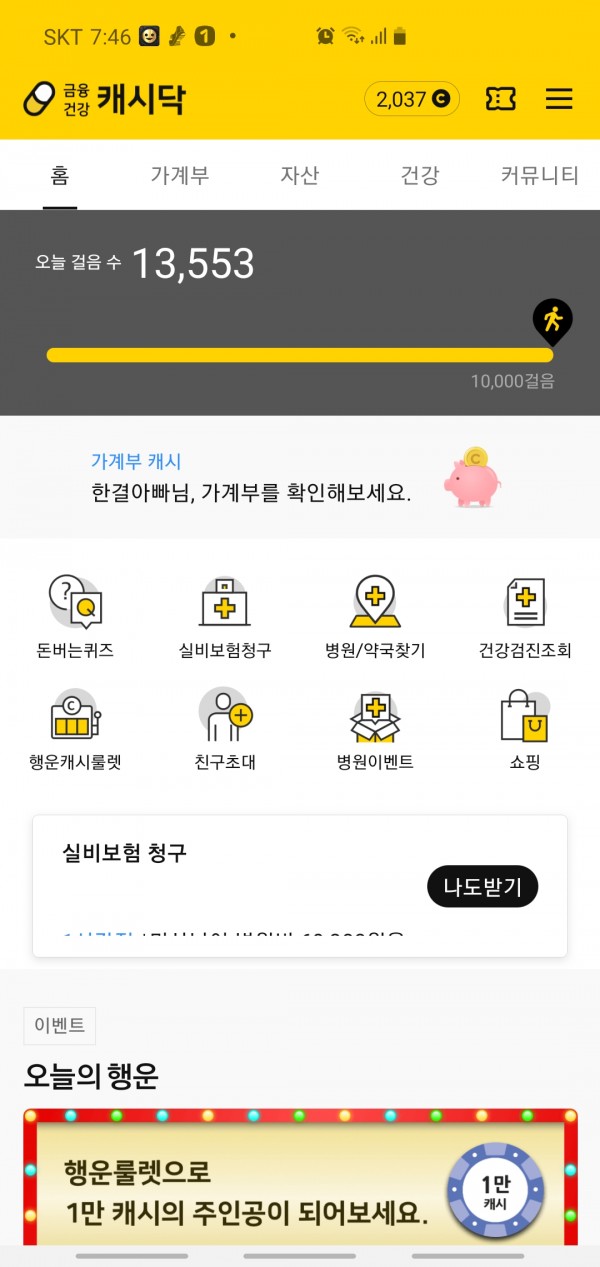This screenshot has height=1267, width=600.
Task: Open 쇼핑
Action: [525, 728]
